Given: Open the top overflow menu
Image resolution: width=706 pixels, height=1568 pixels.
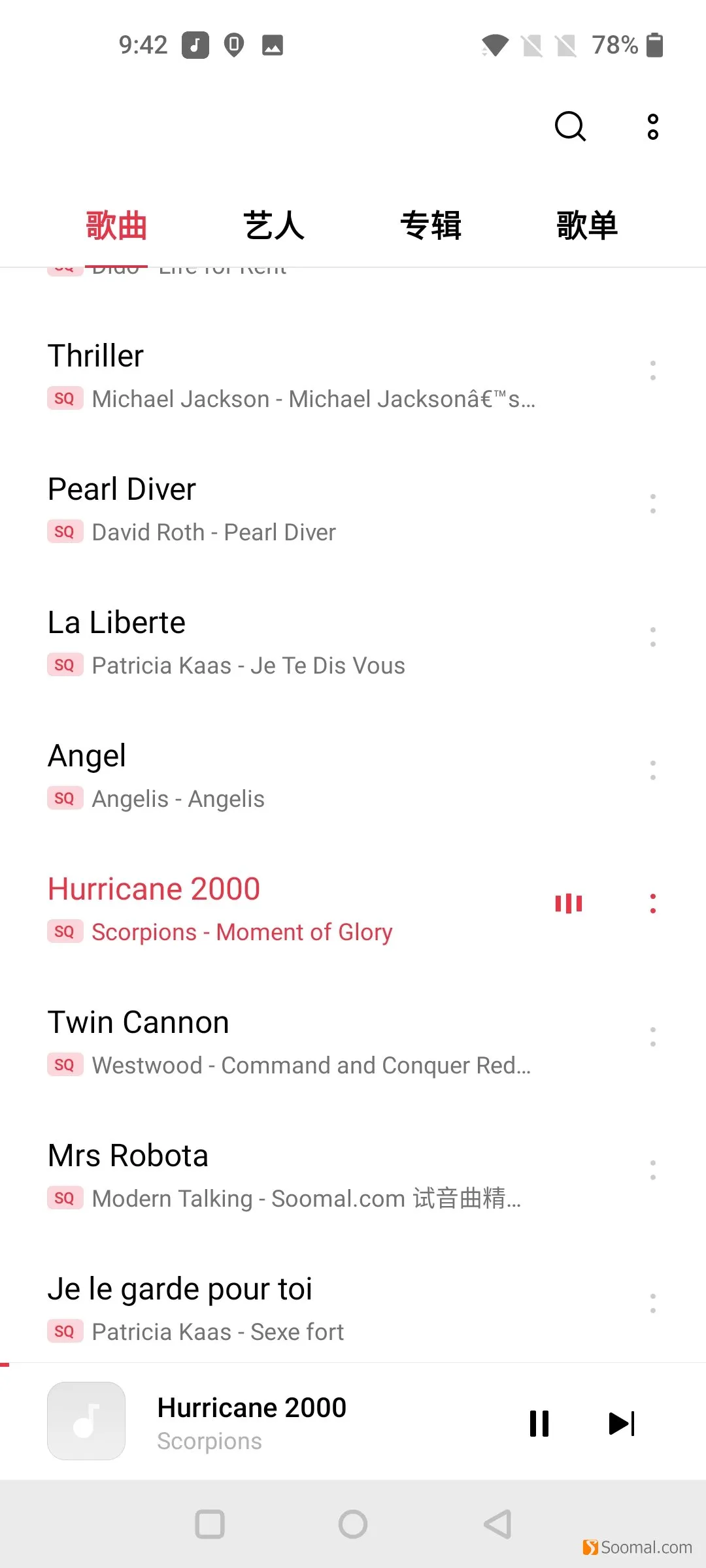Looking at the screenshot, I should click(x=652, y=126).
